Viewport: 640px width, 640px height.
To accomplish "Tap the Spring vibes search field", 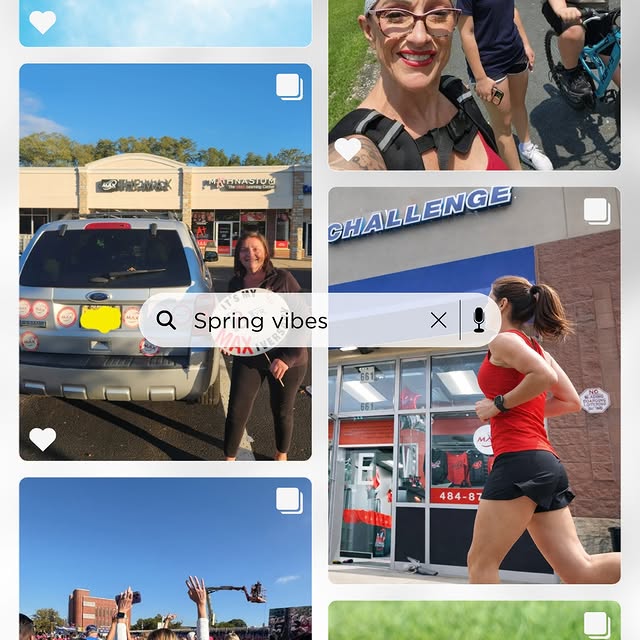I will (x=300, y=321).
